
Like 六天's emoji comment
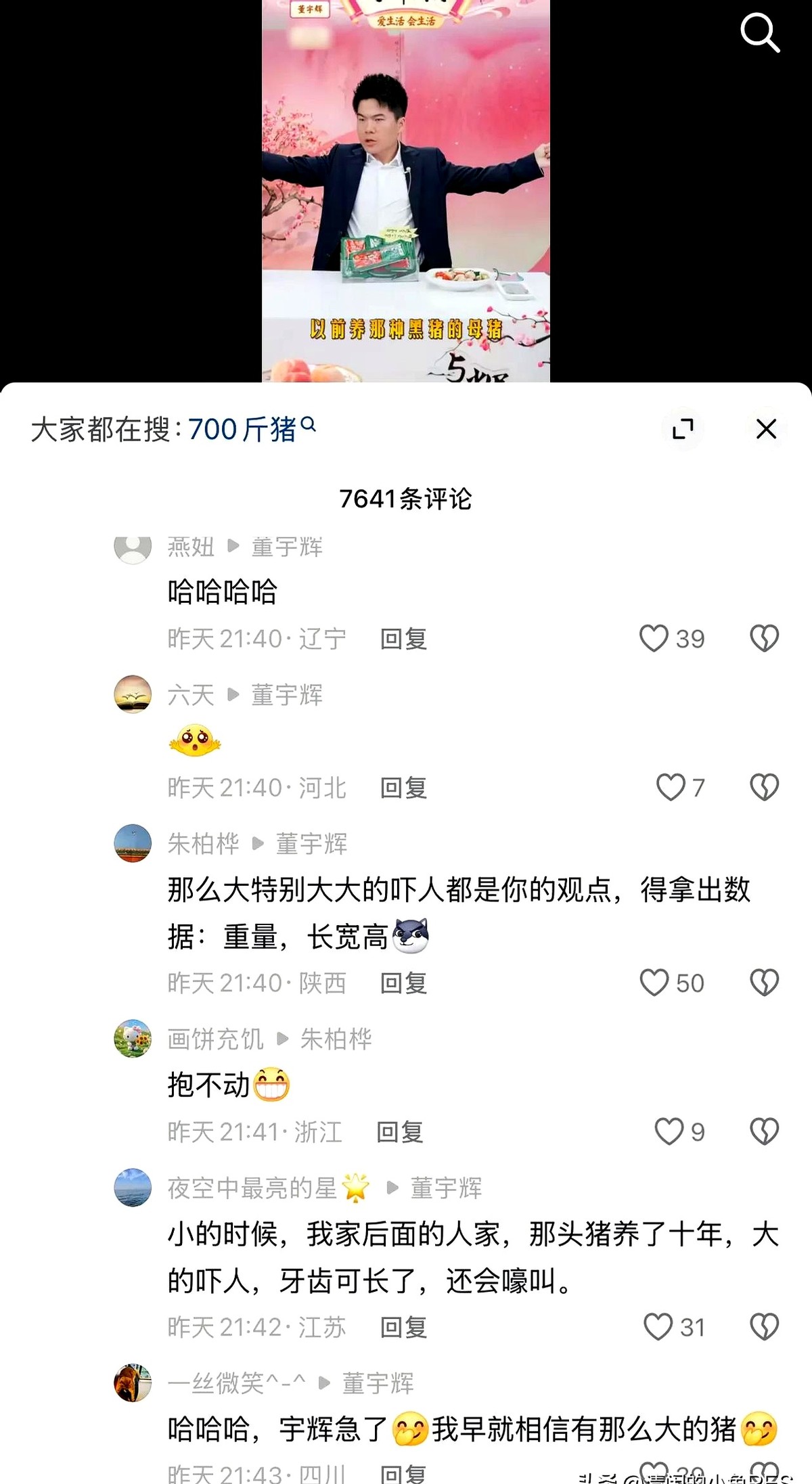click(x=671, y=787)
